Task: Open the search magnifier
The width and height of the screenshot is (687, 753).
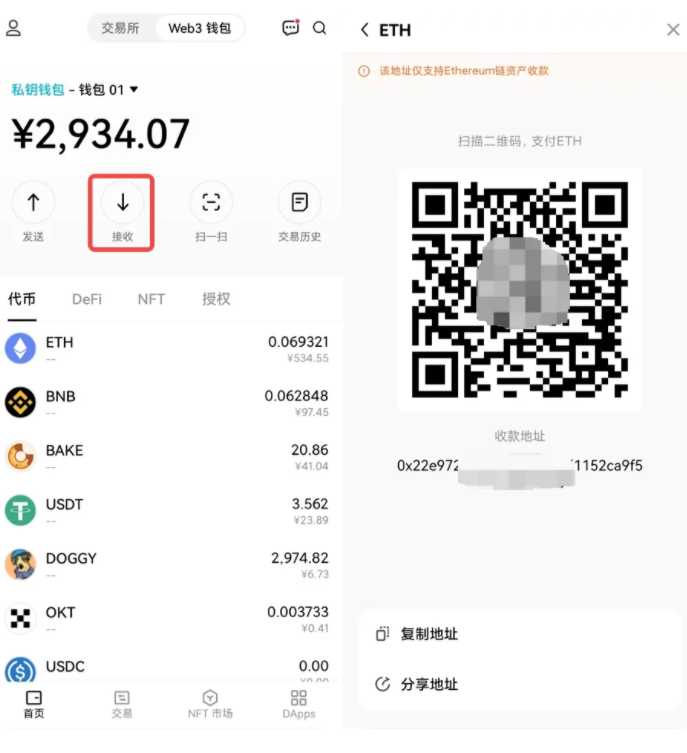Action: (x=320, y=28)
